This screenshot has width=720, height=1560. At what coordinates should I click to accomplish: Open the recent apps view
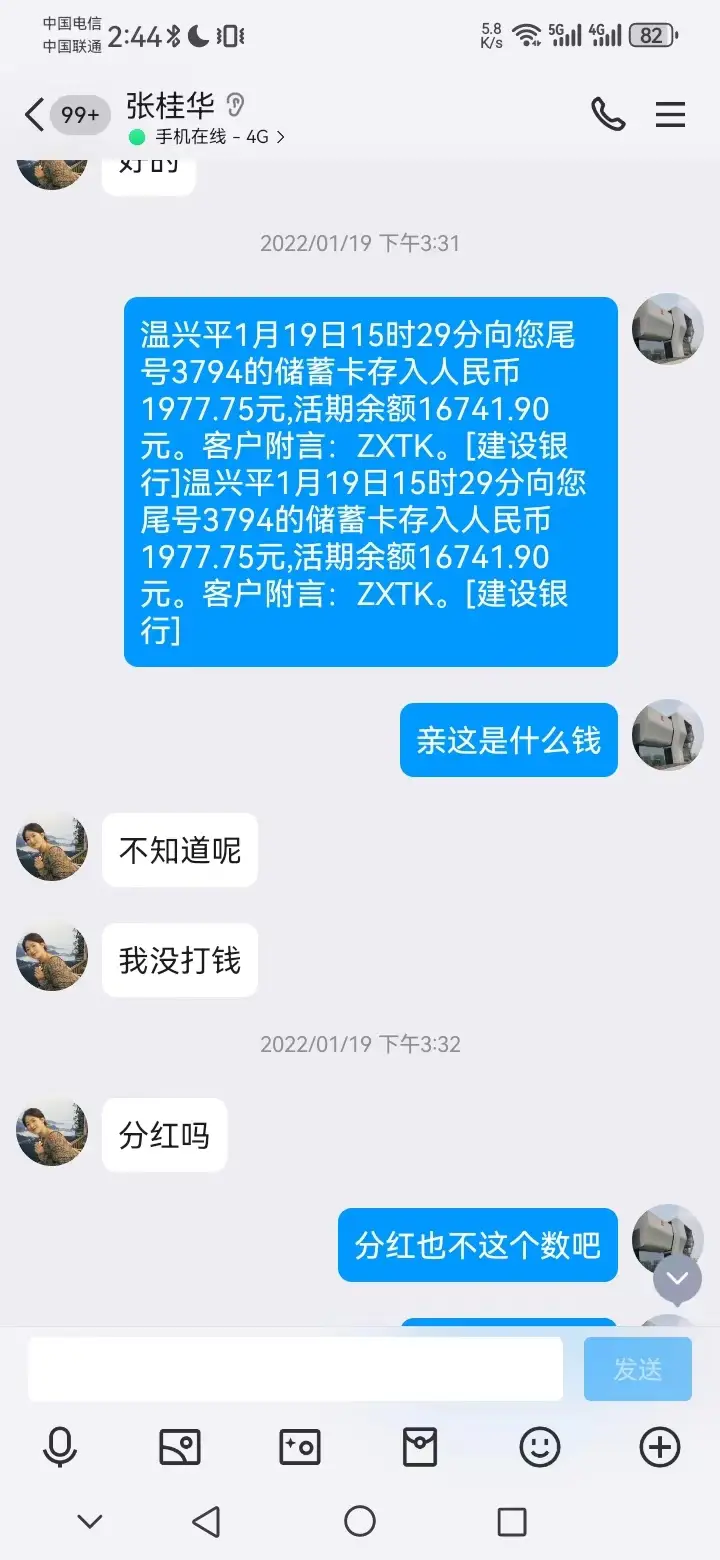click(511, 1521)
